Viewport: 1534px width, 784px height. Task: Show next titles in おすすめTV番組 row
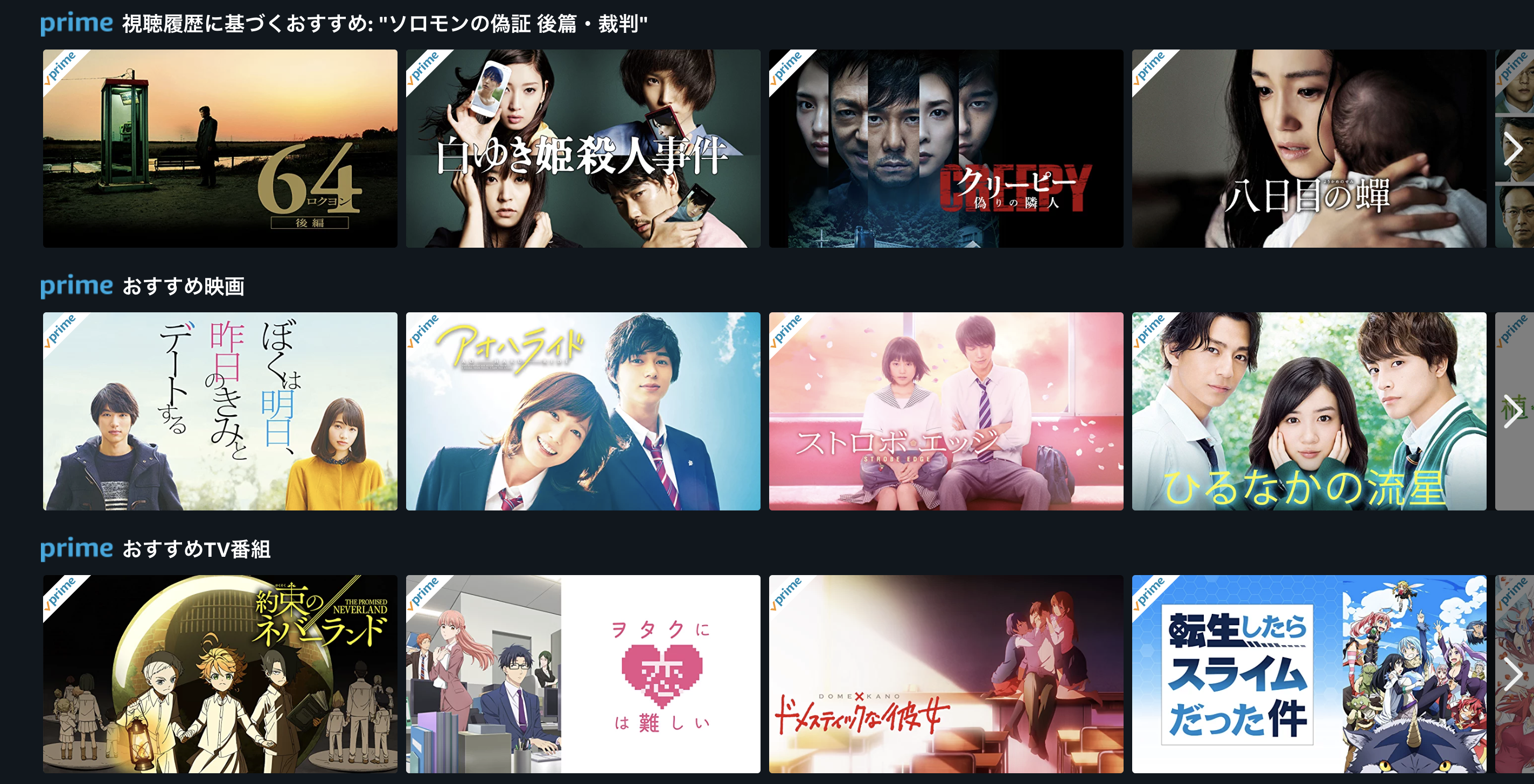(x=1513, y=674)
